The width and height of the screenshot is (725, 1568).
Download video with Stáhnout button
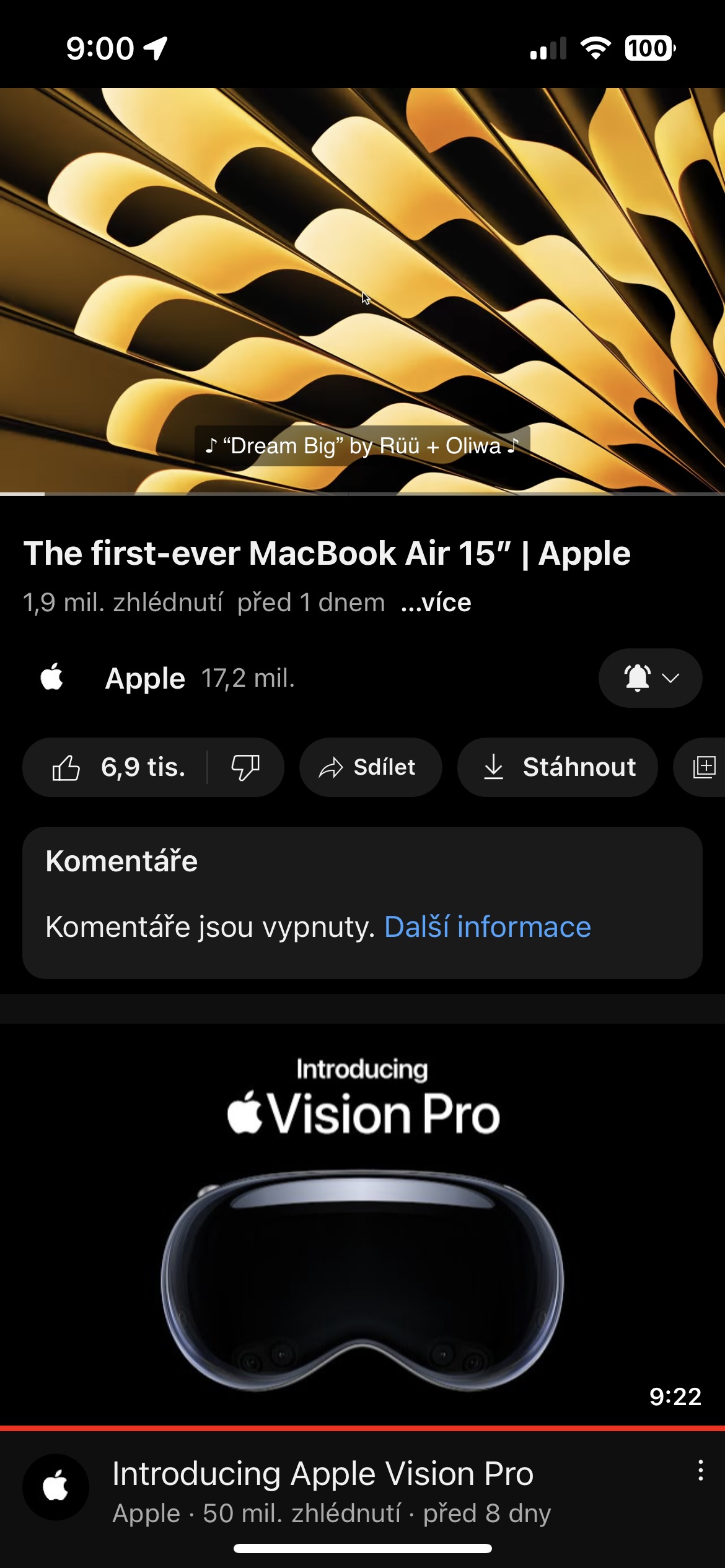[x=557, y=767]
